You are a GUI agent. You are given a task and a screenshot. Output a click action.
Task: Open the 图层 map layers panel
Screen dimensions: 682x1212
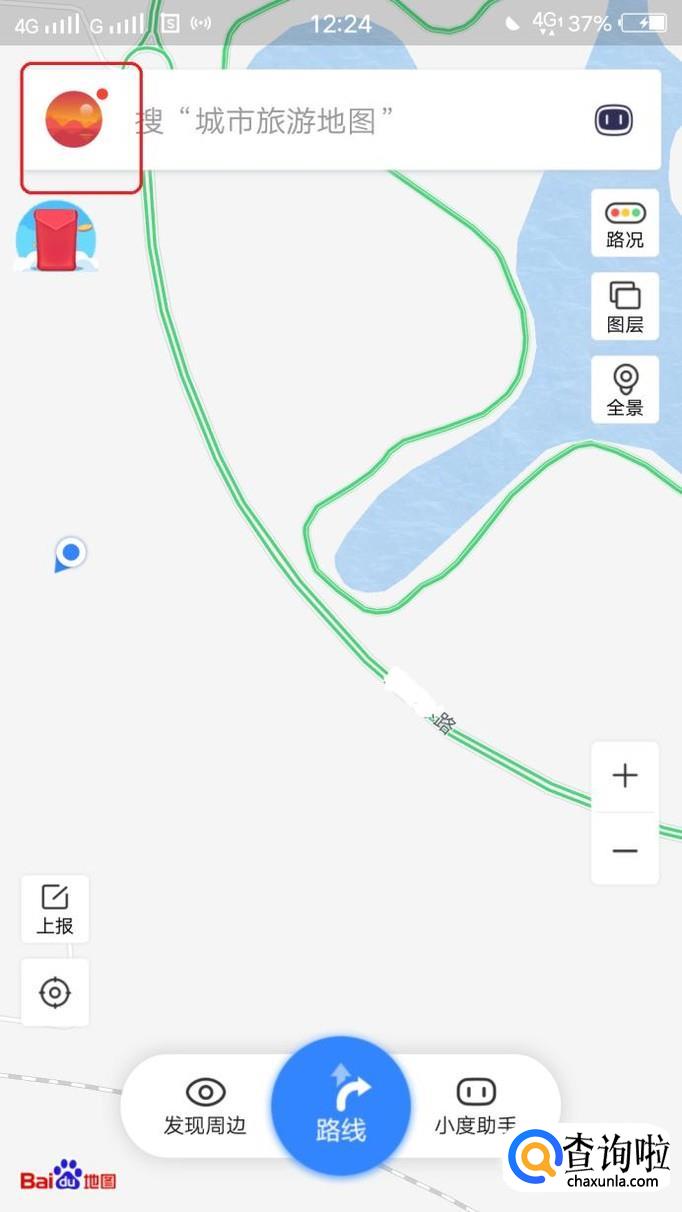[x=625, y=307]
